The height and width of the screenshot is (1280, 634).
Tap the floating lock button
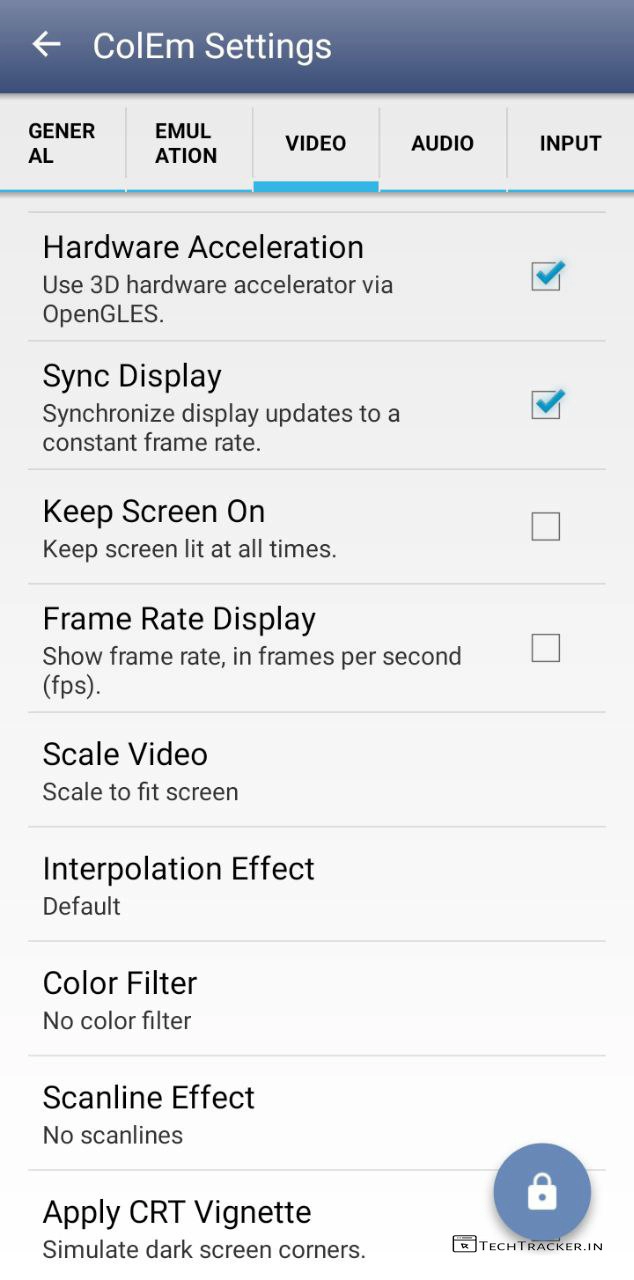(x=542, y=1192)
